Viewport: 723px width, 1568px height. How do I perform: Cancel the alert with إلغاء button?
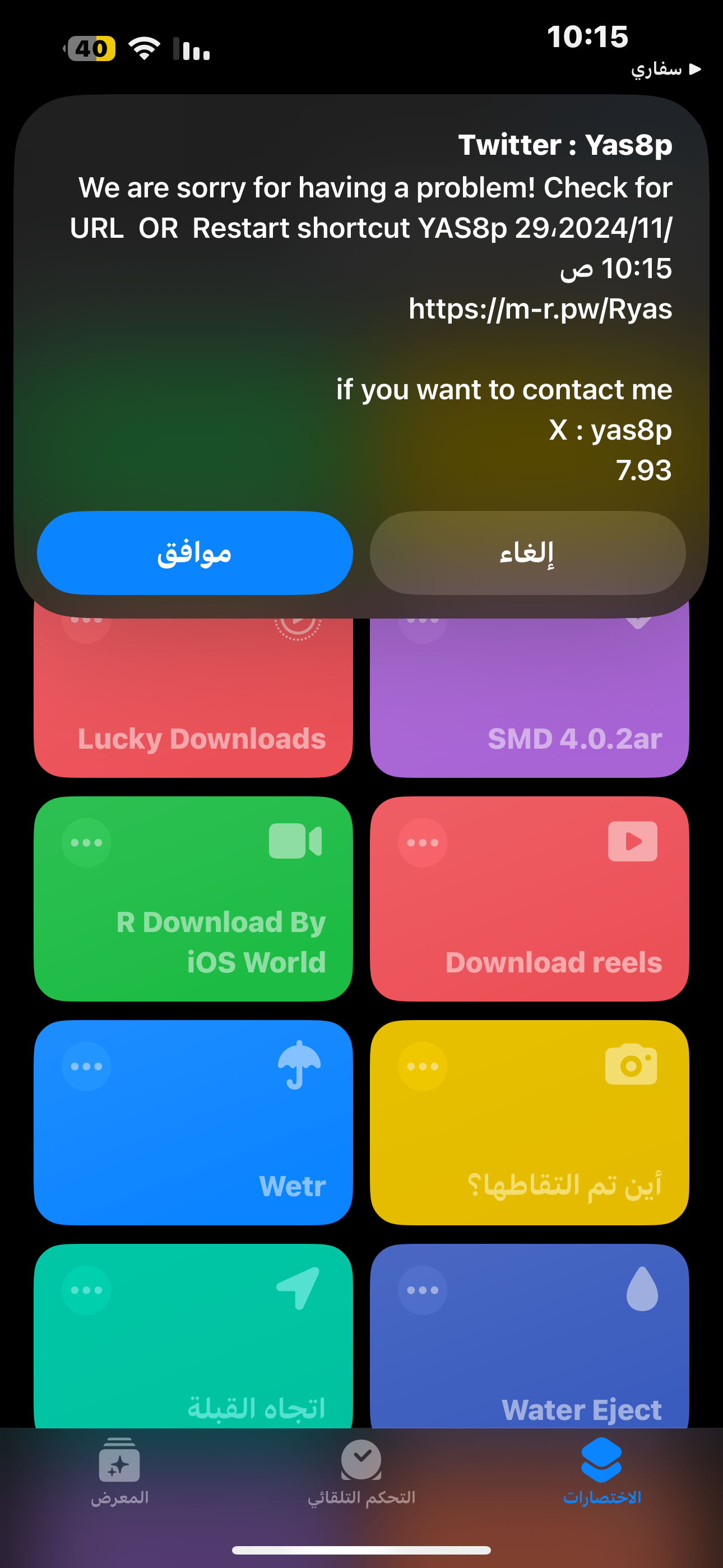point(527,553)
